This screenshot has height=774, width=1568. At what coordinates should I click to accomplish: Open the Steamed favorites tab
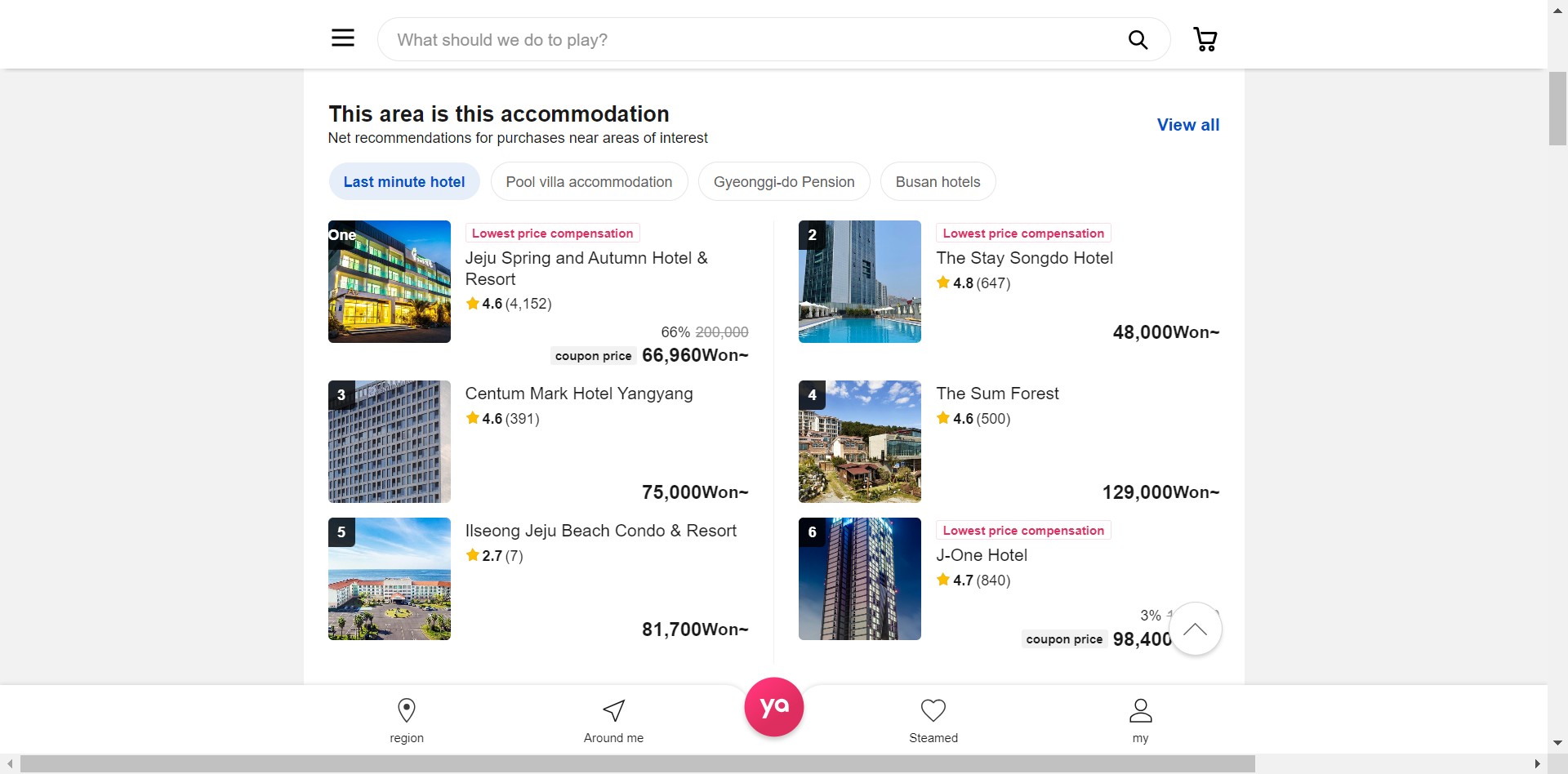click(x=933, y=720)
